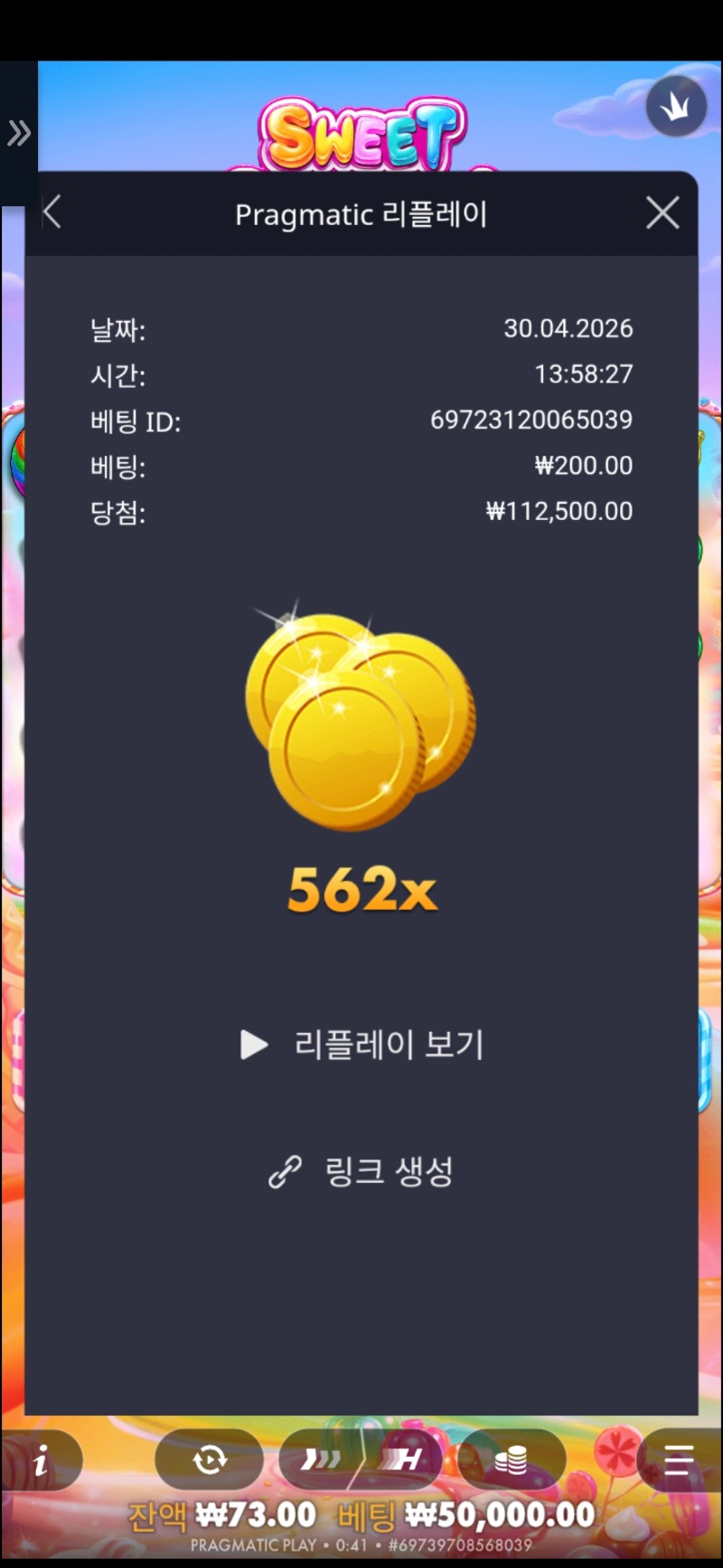Tap the crown icon at top corner
723x1568 pixels.
[x=676, y=107]
